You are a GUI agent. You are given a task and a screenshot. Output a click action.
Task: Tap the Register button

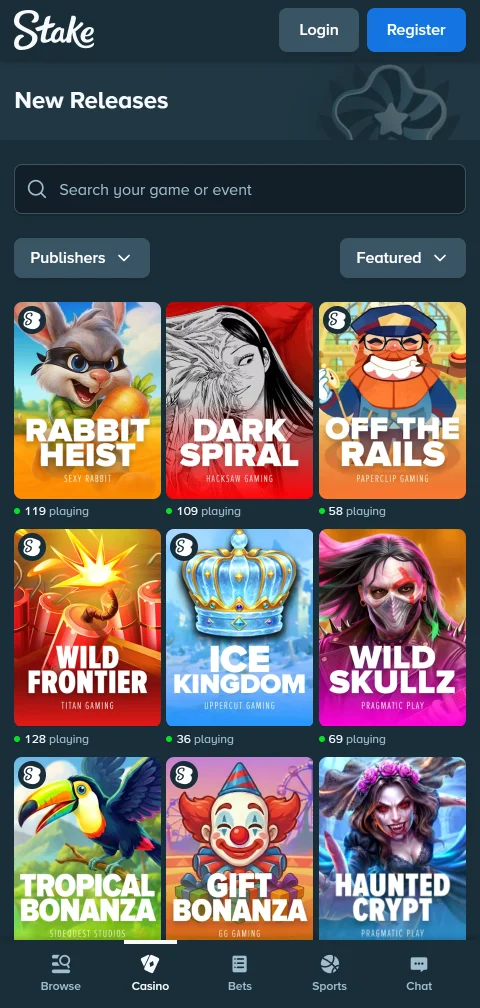(416, 30)
